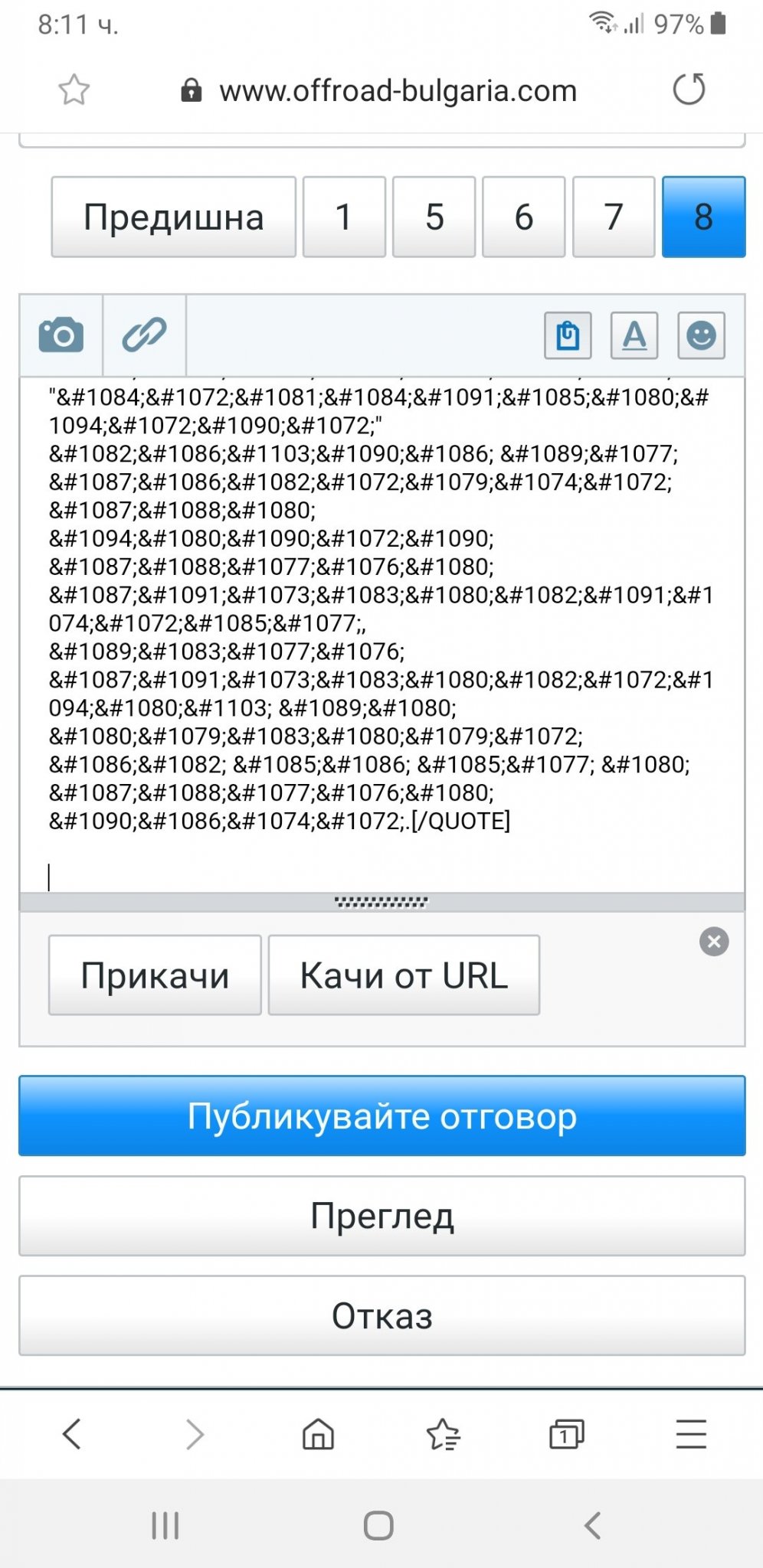Open the smiley emoji picker
Image resolution: width=763 pixels, height=1568 pixels.
tap(701, 335)
